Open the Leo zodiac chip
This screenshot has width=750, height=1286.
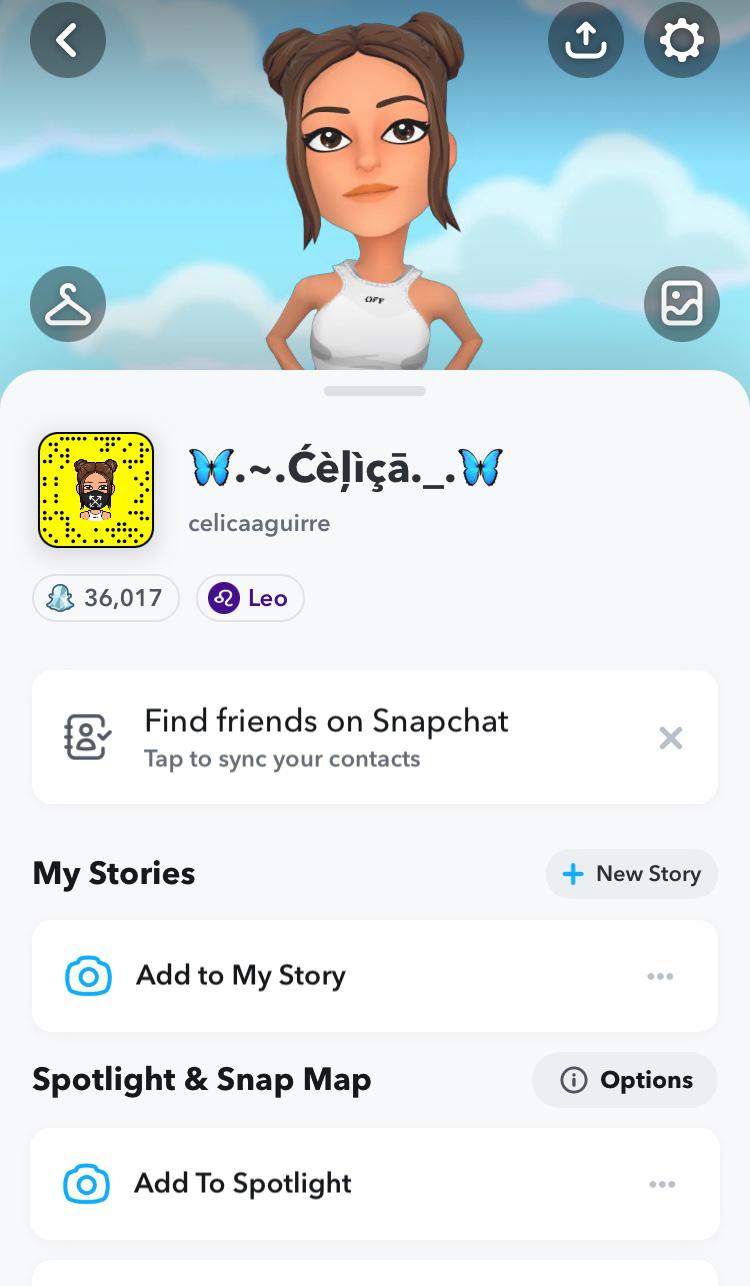(x=250, y=598)
